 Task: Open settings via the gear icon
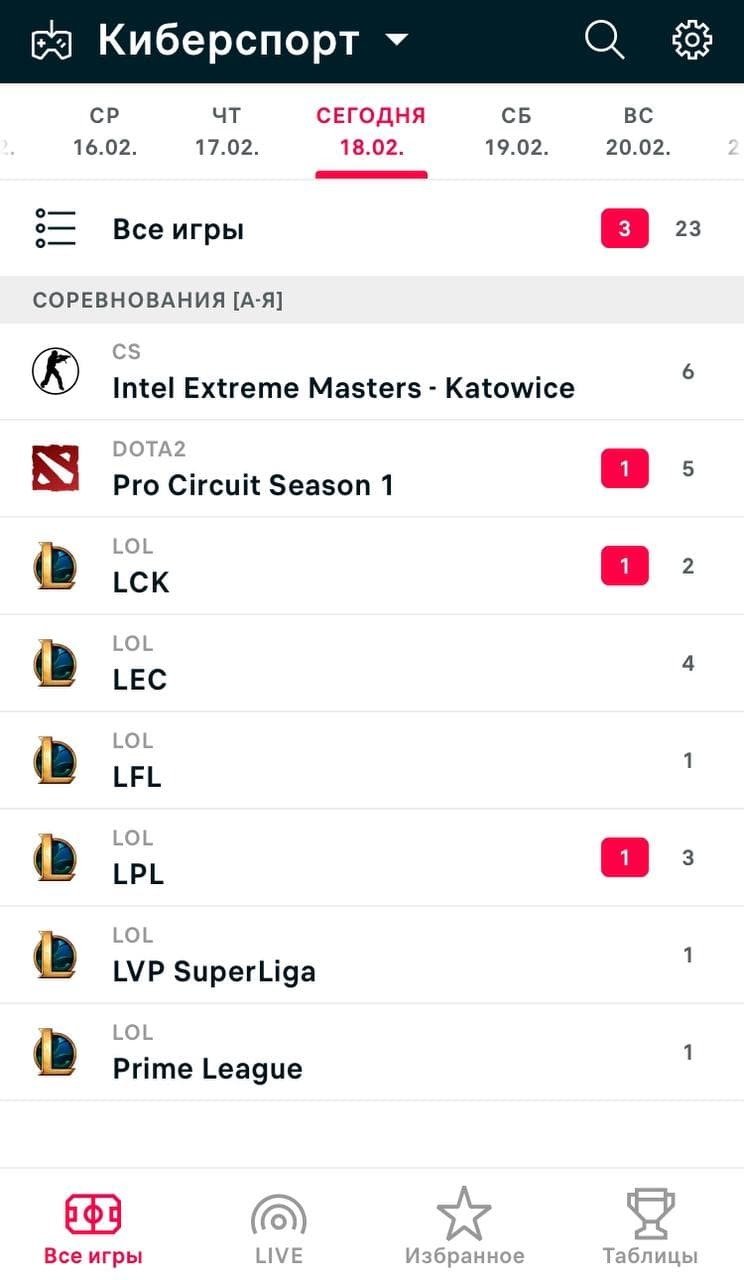(692, 41)
